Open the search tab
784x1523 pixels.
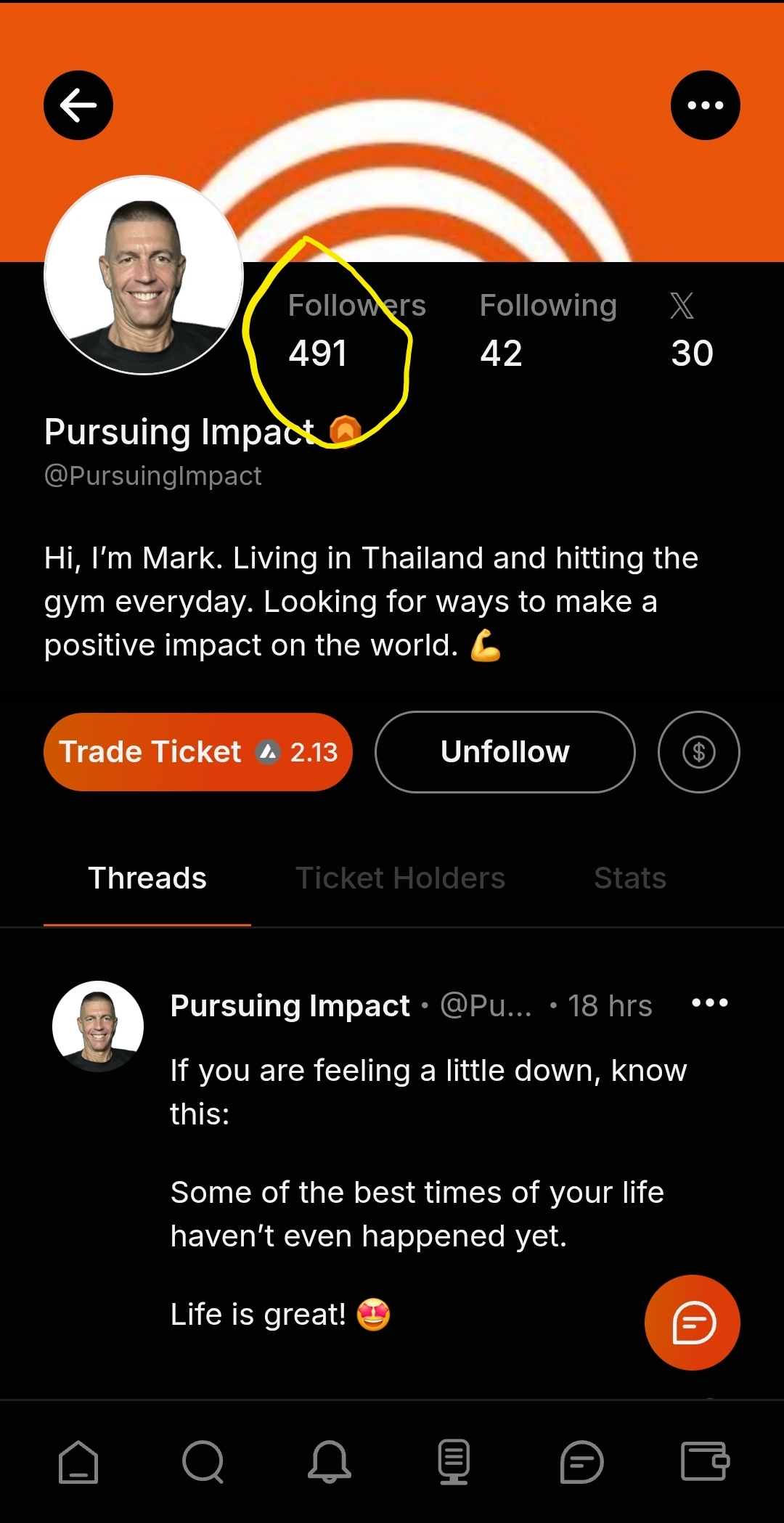coord(203,1461)
